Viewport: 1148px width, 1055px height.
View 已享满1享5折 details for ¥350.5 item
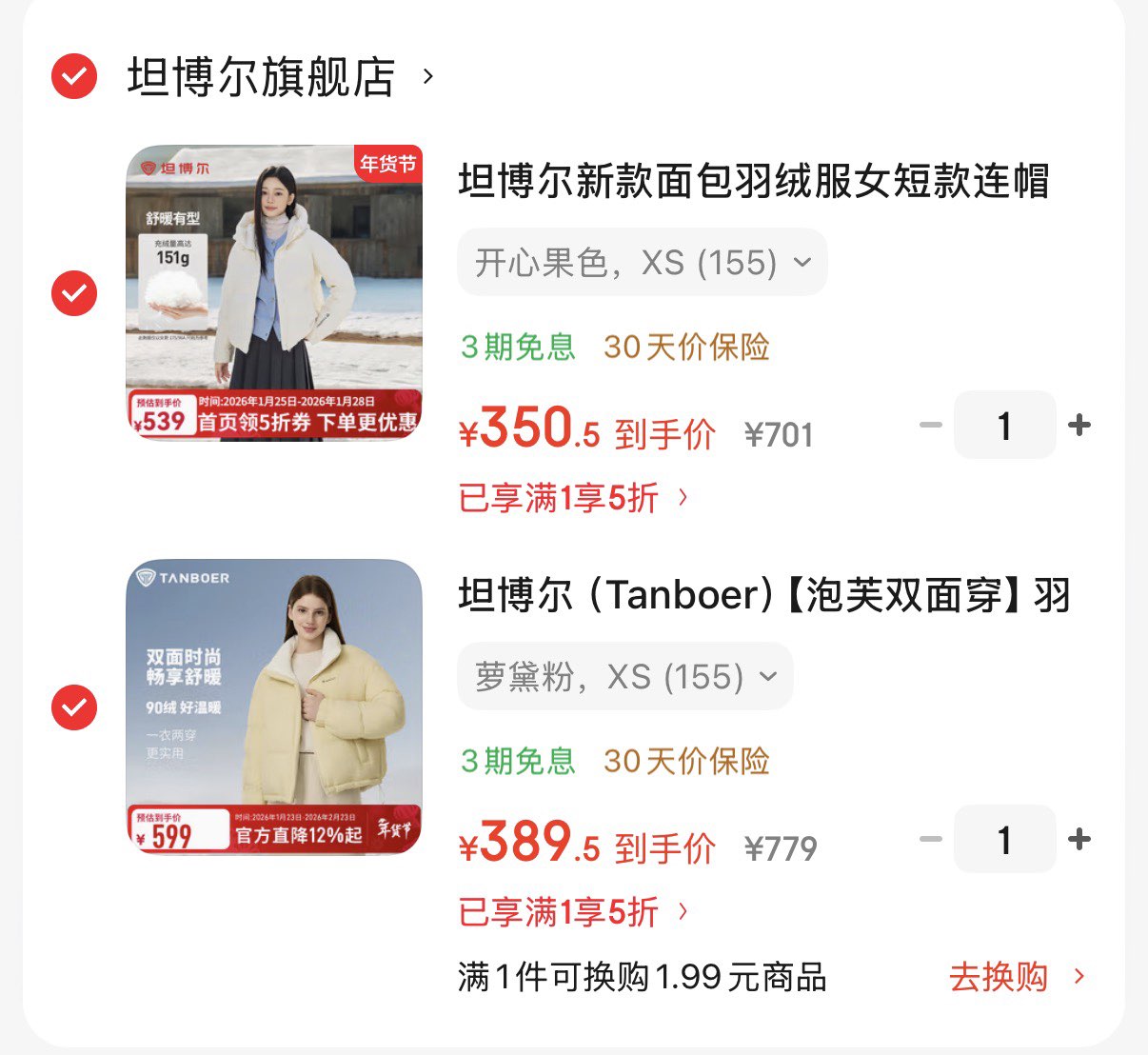573,498
